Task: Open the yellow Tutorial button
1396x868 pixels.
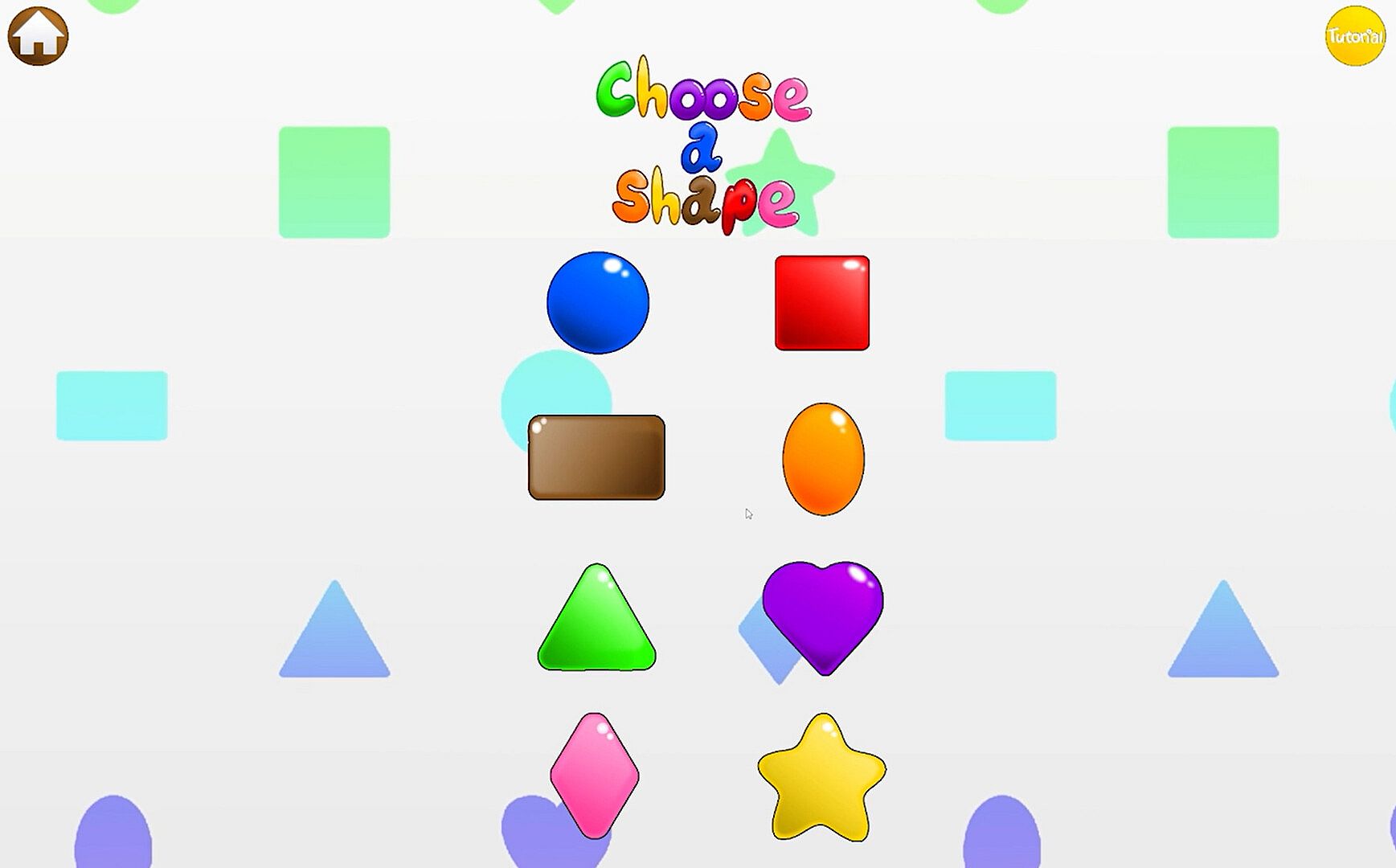Action: (1355, 36)
